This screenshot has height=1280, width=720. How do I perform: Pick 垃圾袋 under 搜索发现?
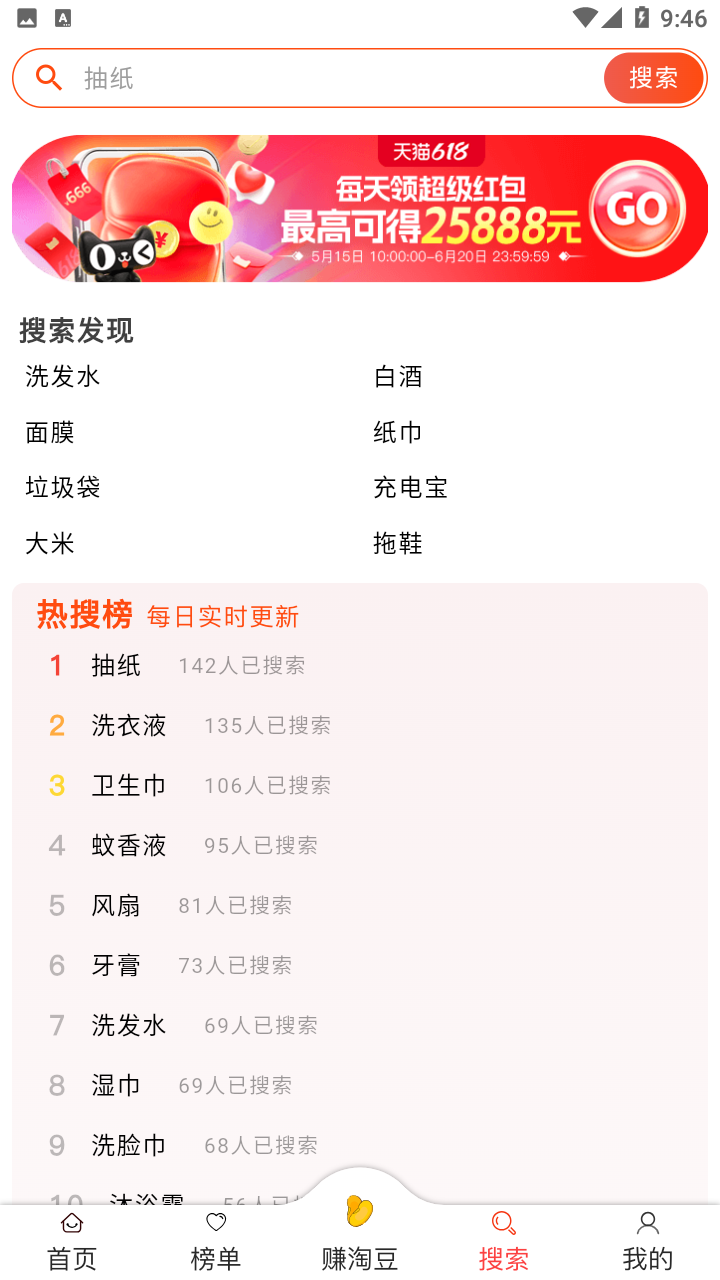pyautogui.click(x=63, y=488)
